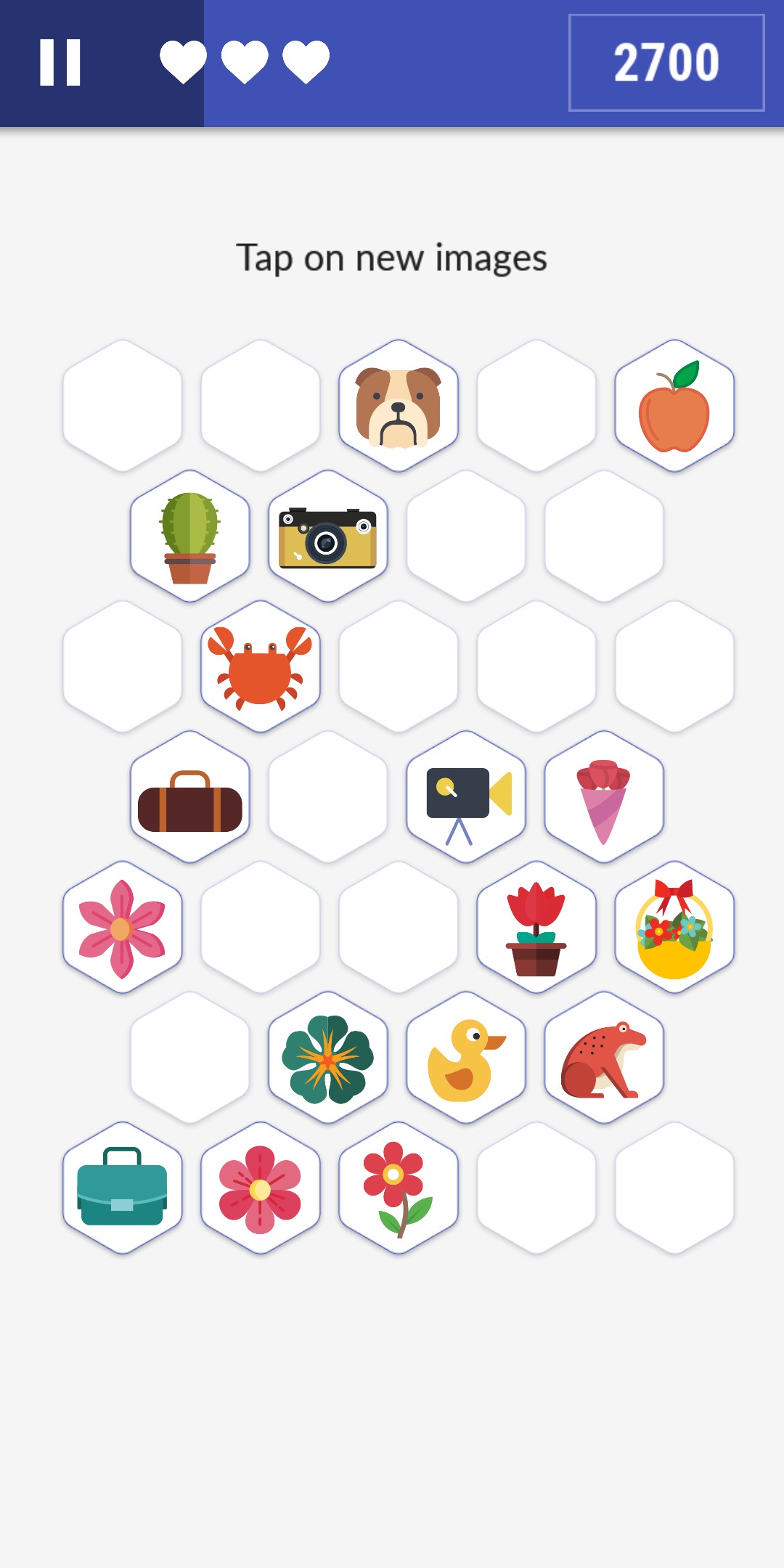Tap the video camera on tripod tile
The height and width of the screenshot is (1568, 784).
click(x=465, y=797)
